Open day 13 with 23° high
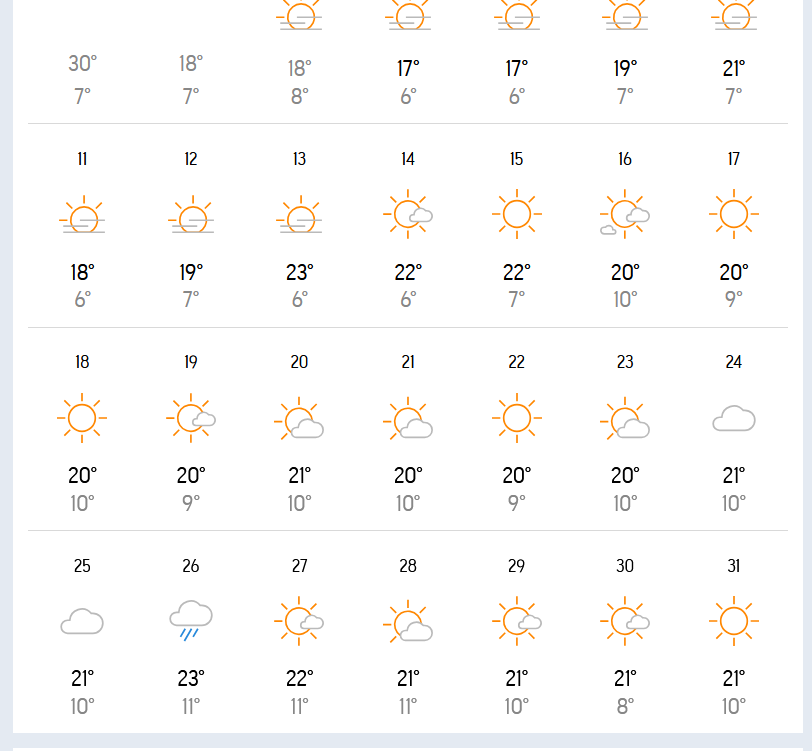 coord(299,217)
